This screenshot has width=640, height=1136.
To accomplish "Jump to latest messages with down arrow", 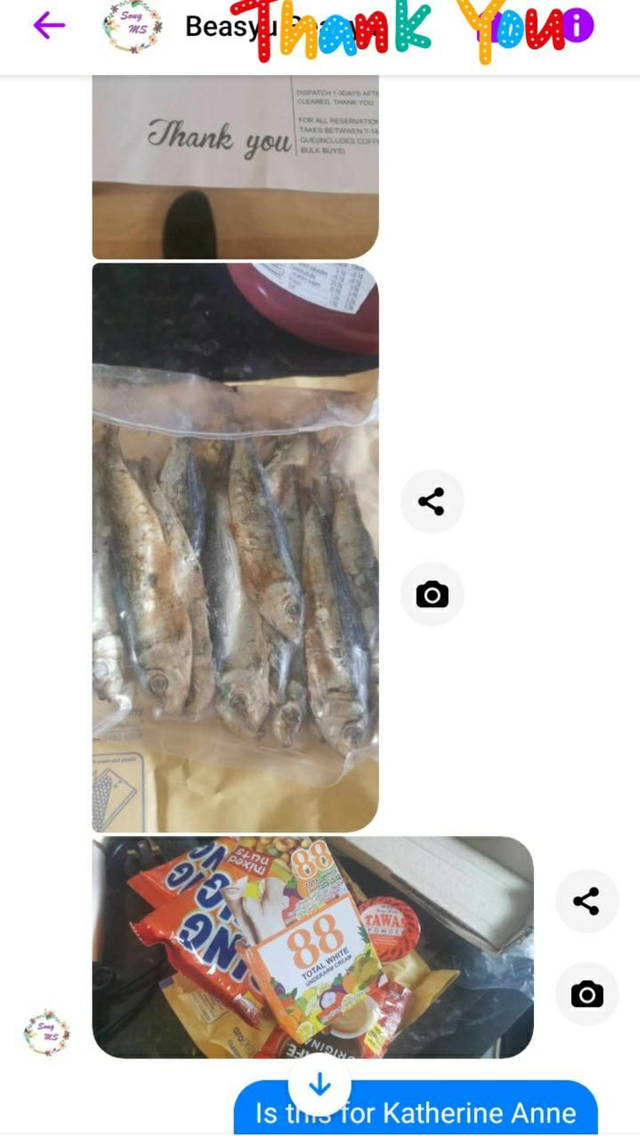I will pos(319,1084).
